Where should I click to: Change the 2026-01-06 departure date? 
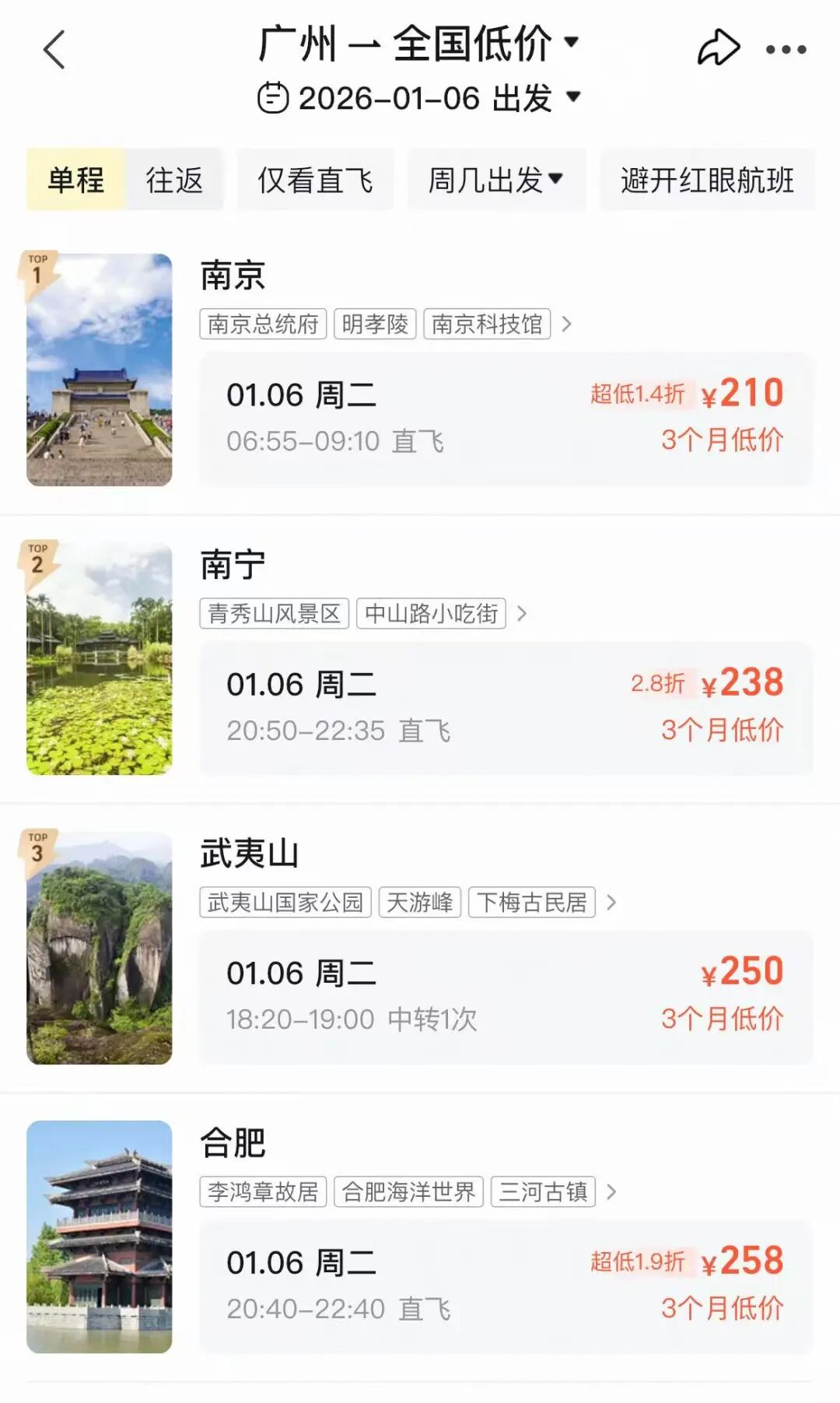coord(419,98)
